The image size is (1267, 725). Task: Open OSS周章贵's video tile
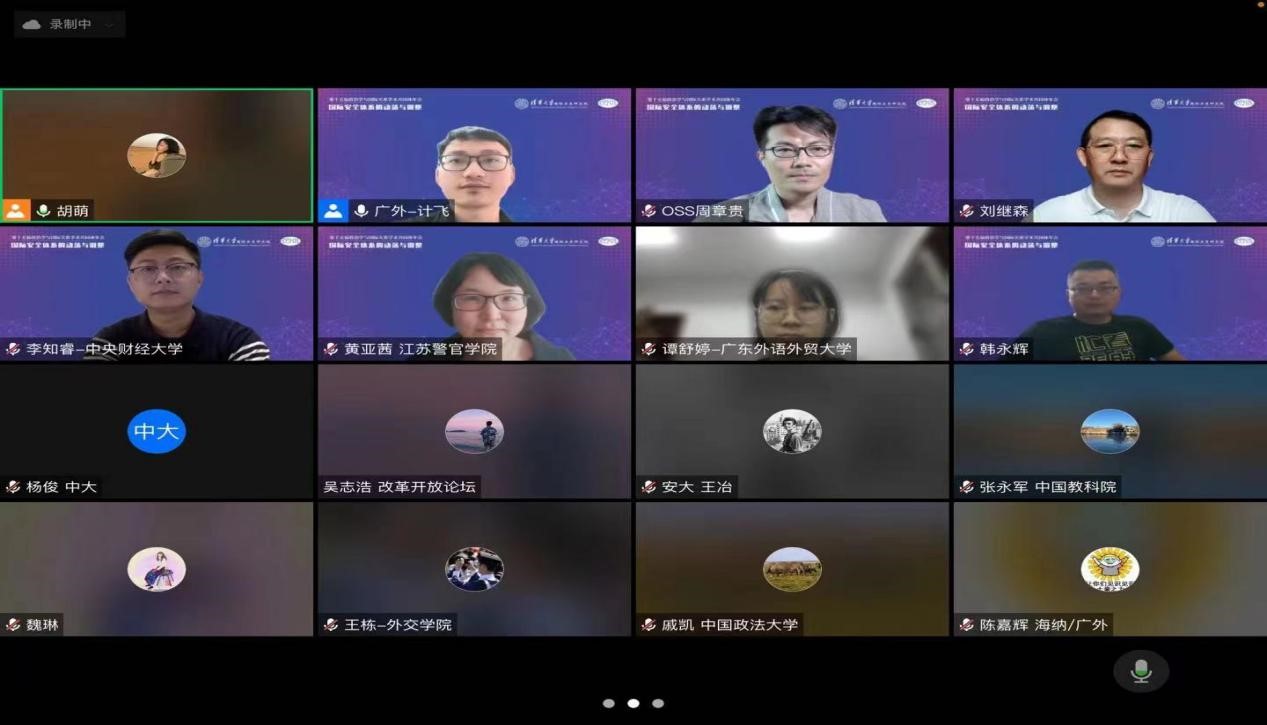[792, 155]
